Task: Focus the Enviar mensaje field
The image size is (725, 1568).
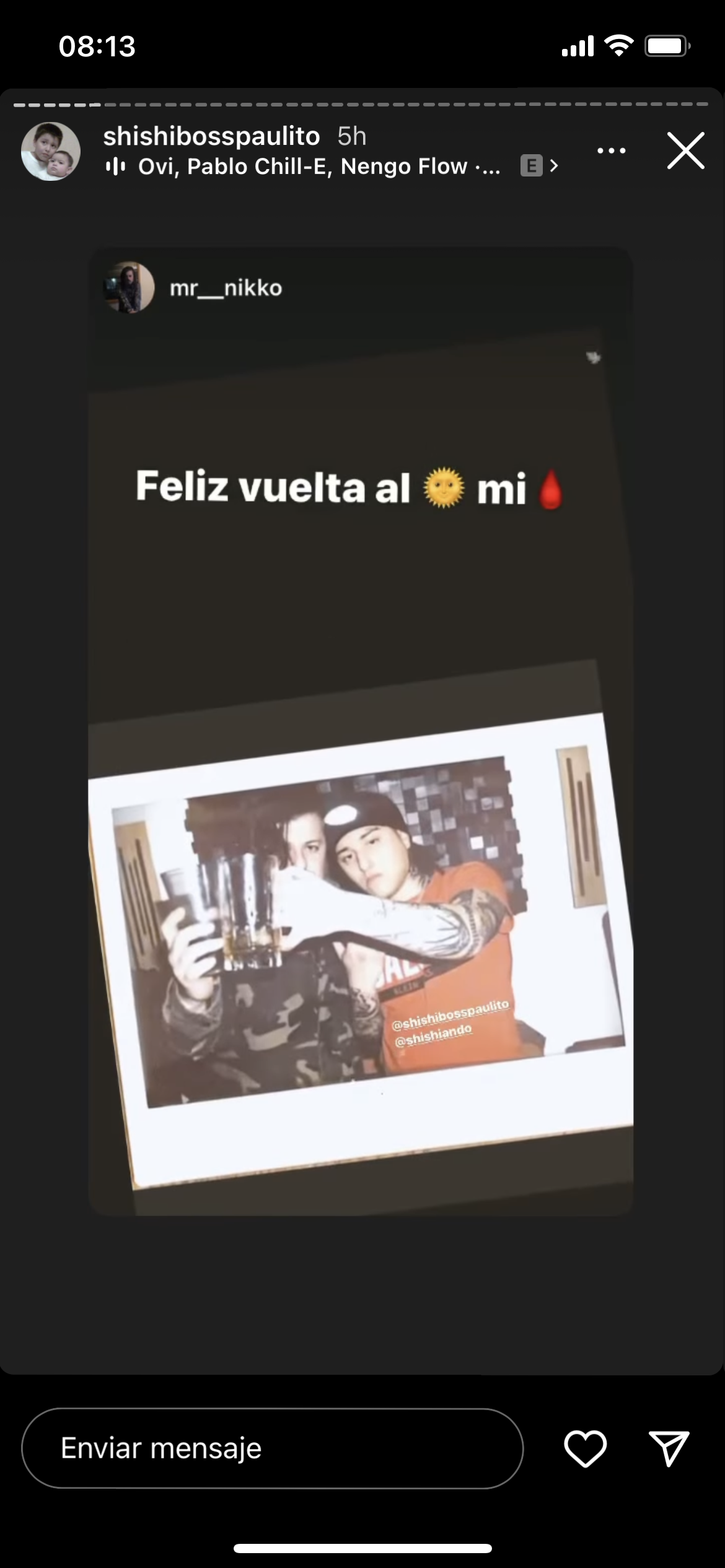Action: 273,1448
